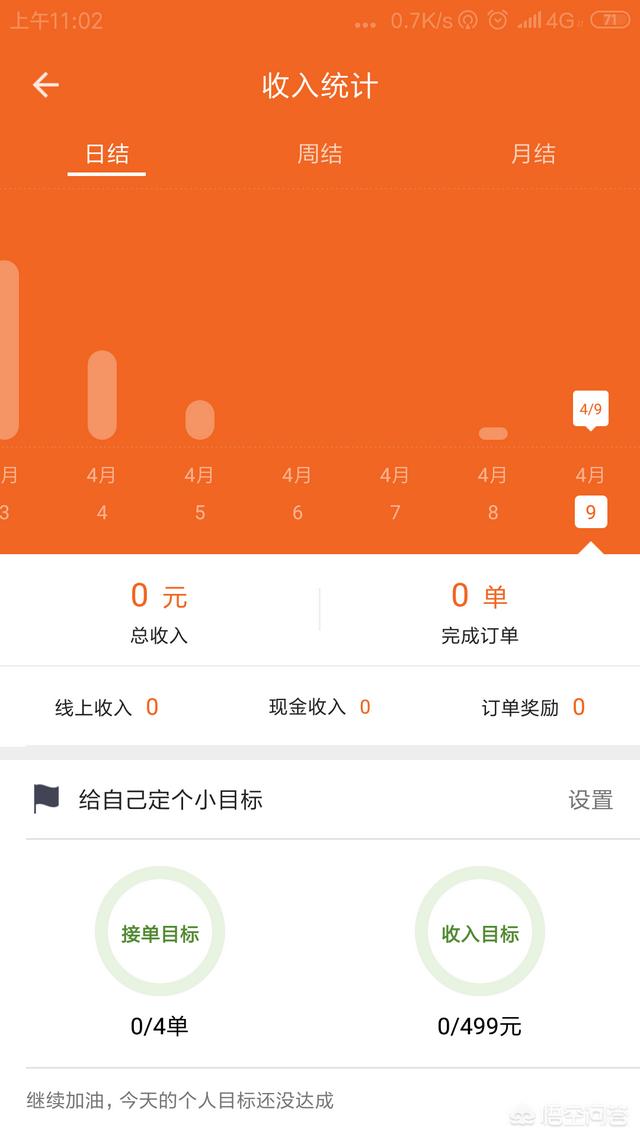Switch to the 周结 tab
This screenshot has height=1138, width=640.
coord(319,154)
